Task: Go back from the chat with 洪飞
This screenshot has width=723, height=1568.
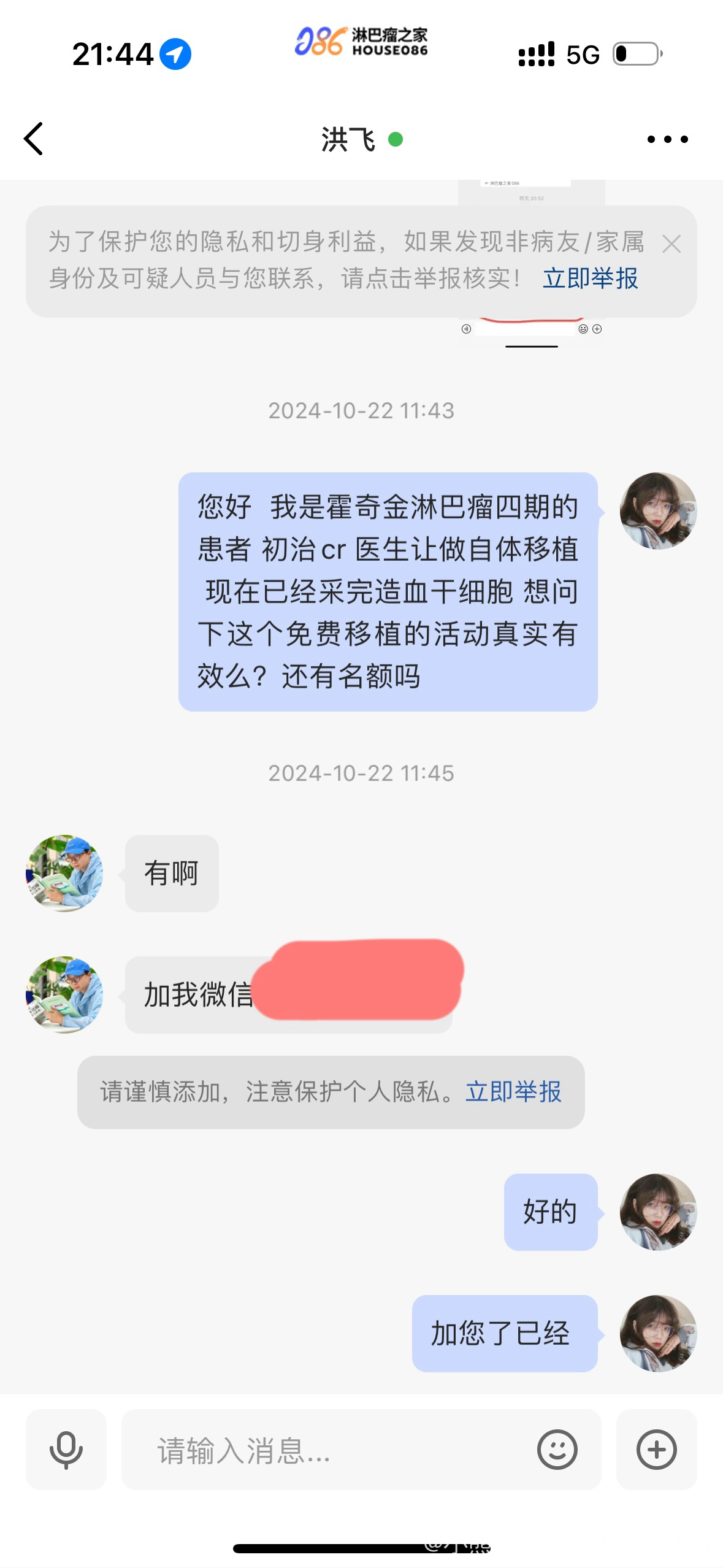Action: 33,139
